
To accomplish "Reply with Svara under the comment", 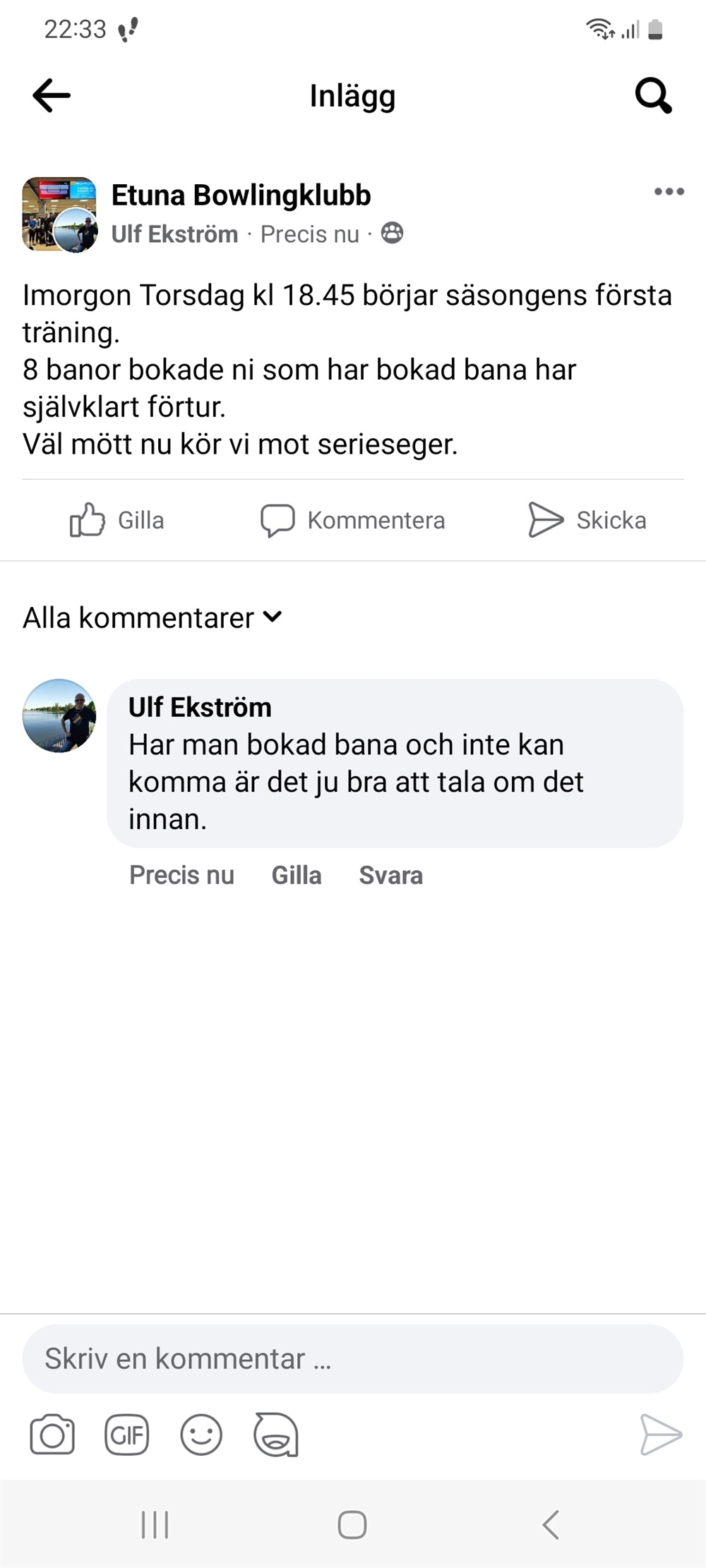I will coord(390,875).
